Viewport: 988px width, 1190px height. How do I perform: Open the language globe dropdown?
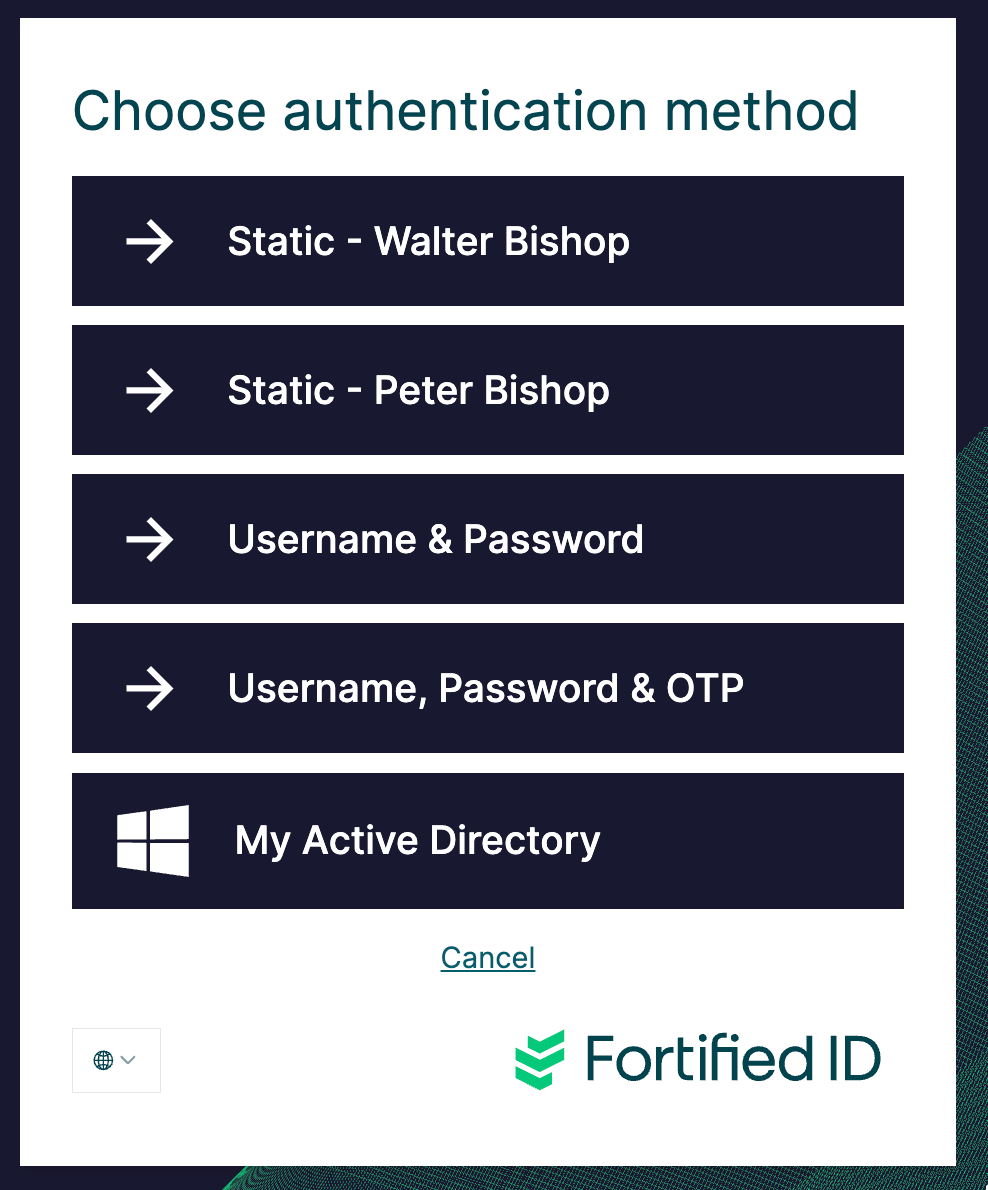click(116, 1060)
